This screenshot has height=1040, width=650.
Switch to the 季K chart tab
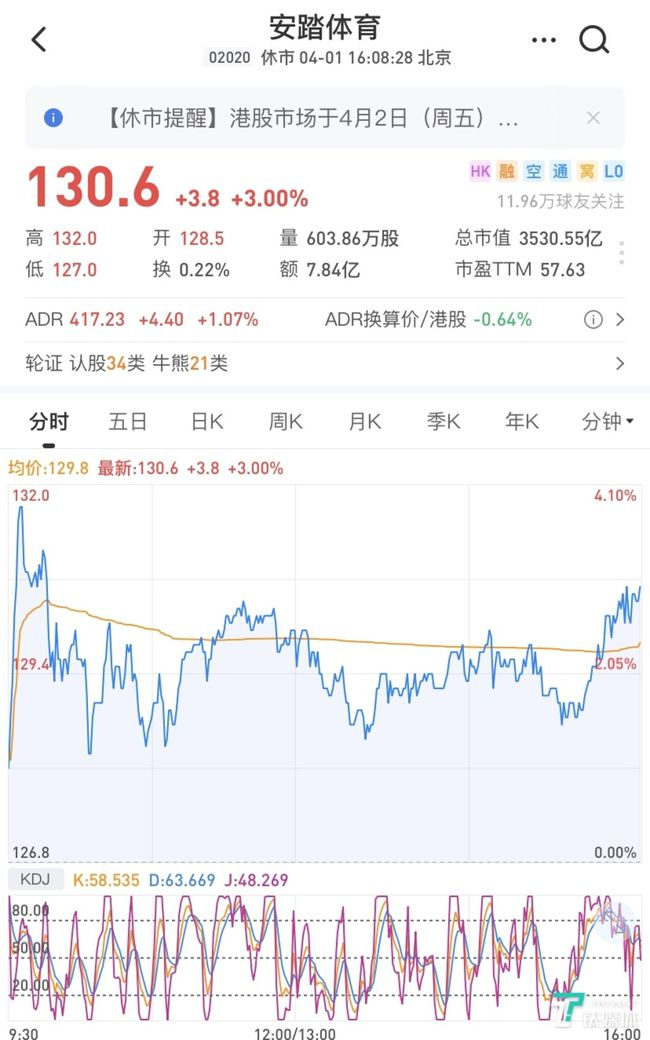click(443, 422)
